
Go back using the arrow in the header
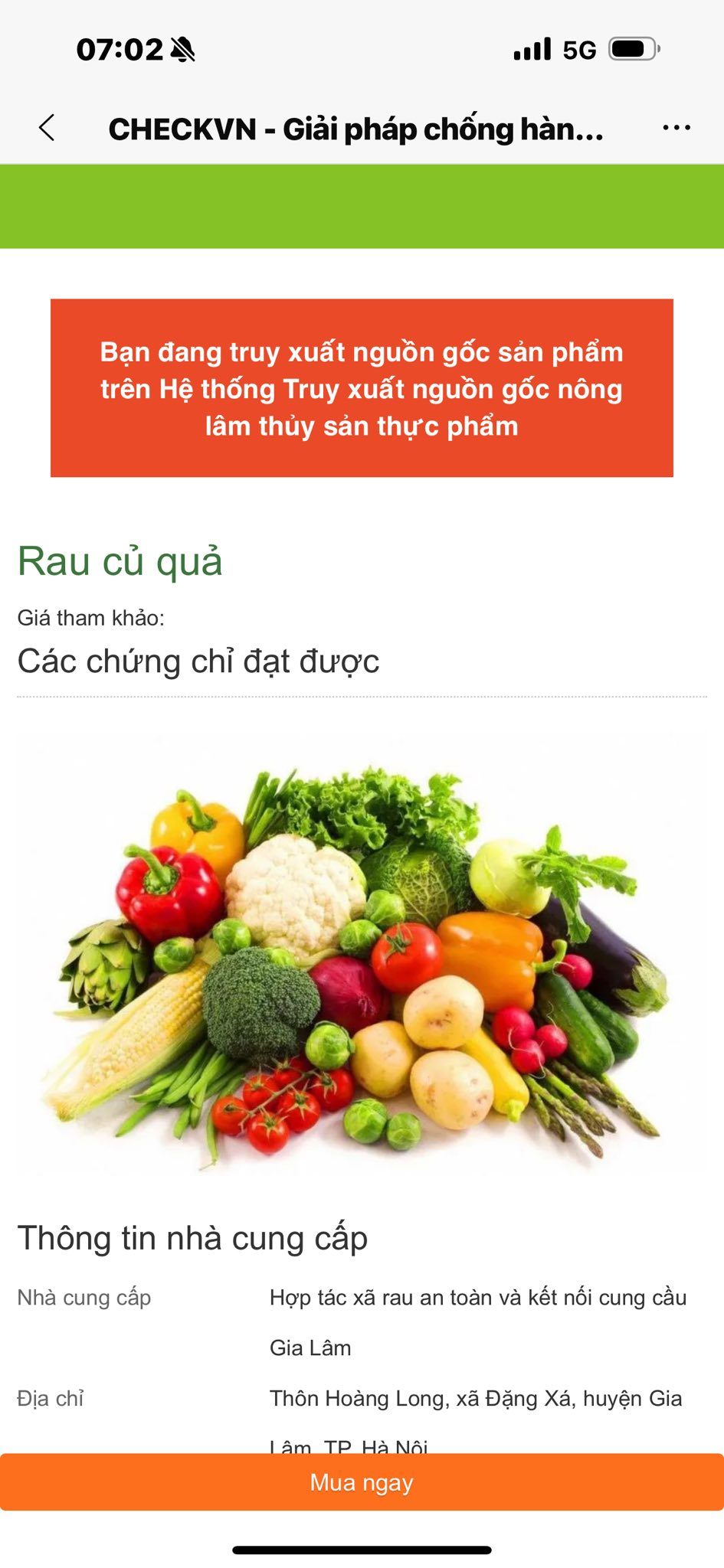click(x=47, y=128)
